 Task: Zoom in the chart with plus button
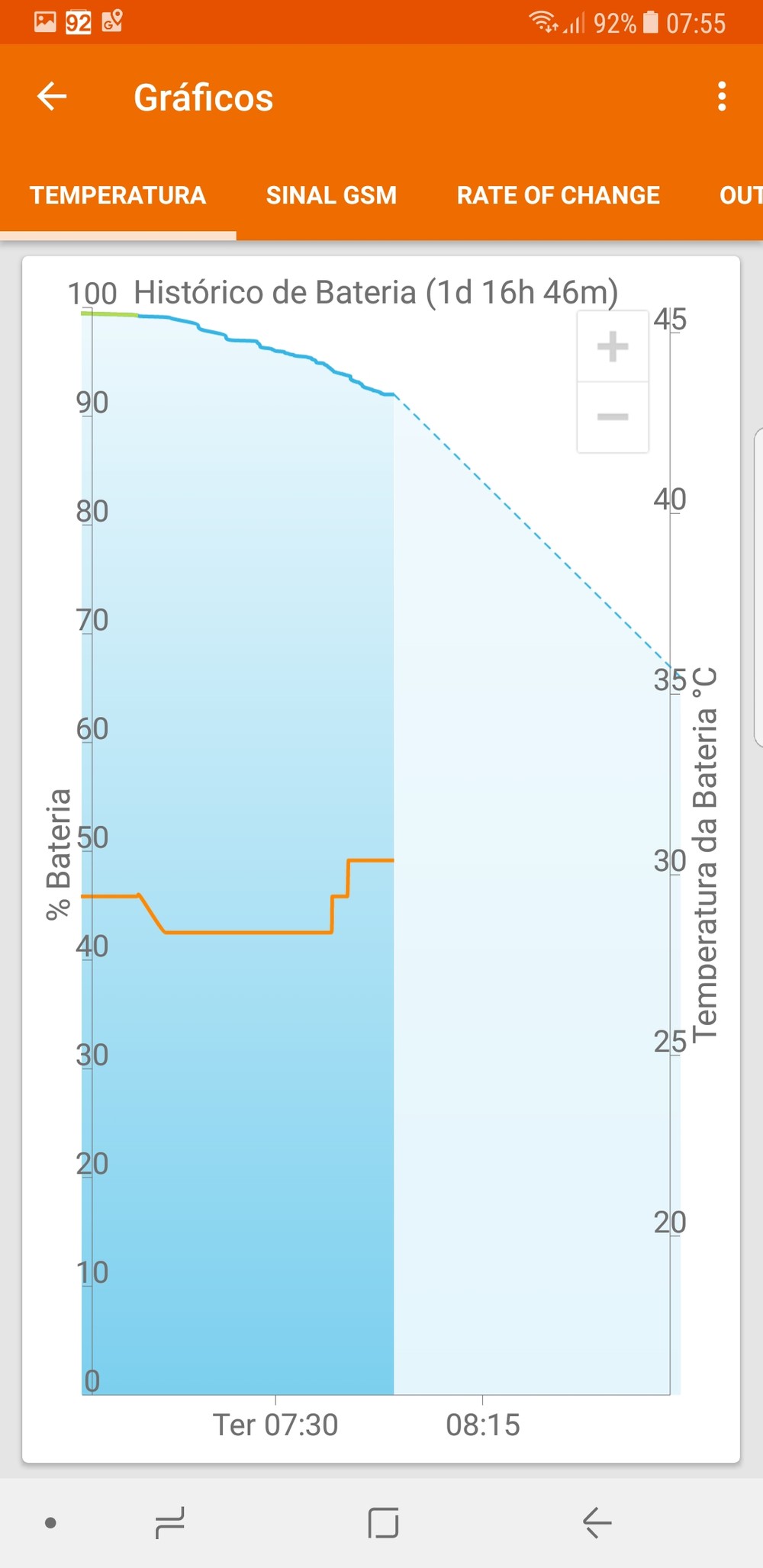point(613,347)
